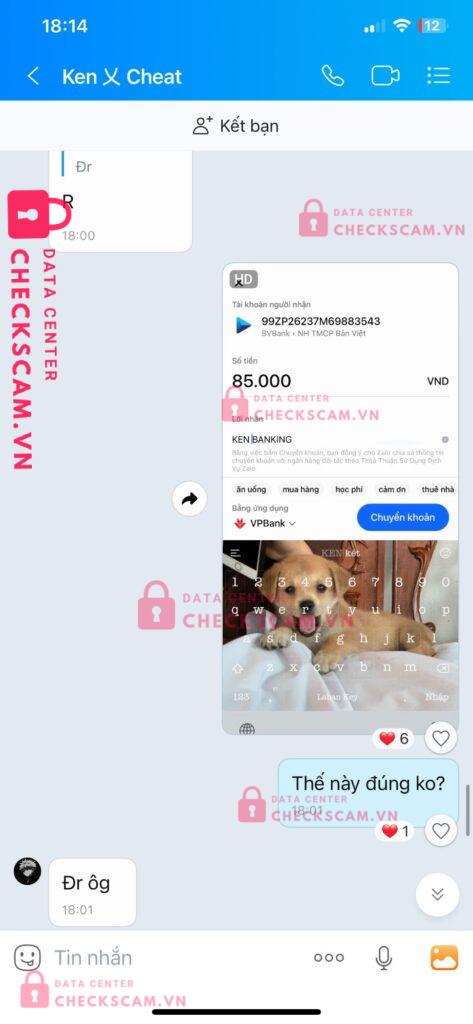Open the photo gallery picker

click(444, 957)
